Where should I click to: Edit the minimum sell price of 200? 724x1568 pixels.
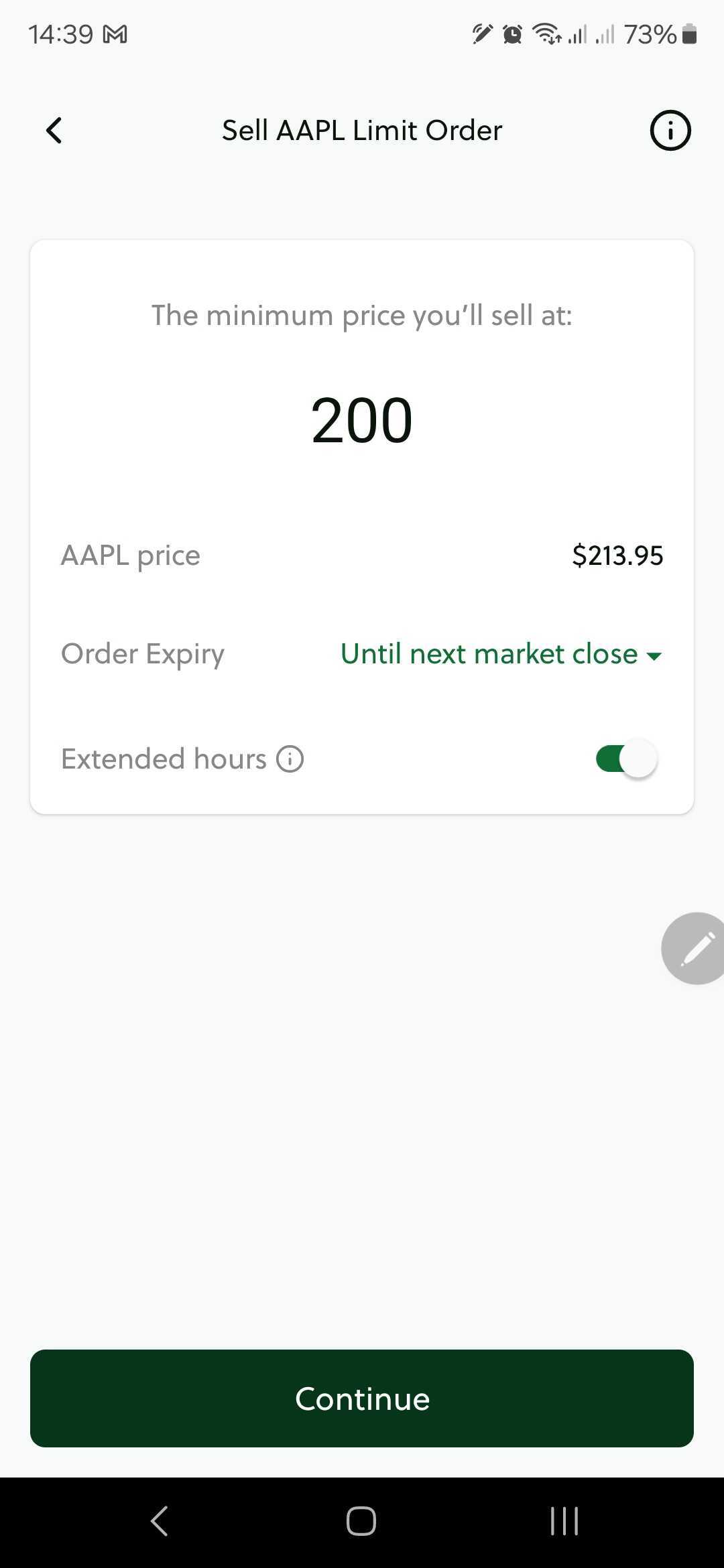pyautogui.click(x=362, y=421)
